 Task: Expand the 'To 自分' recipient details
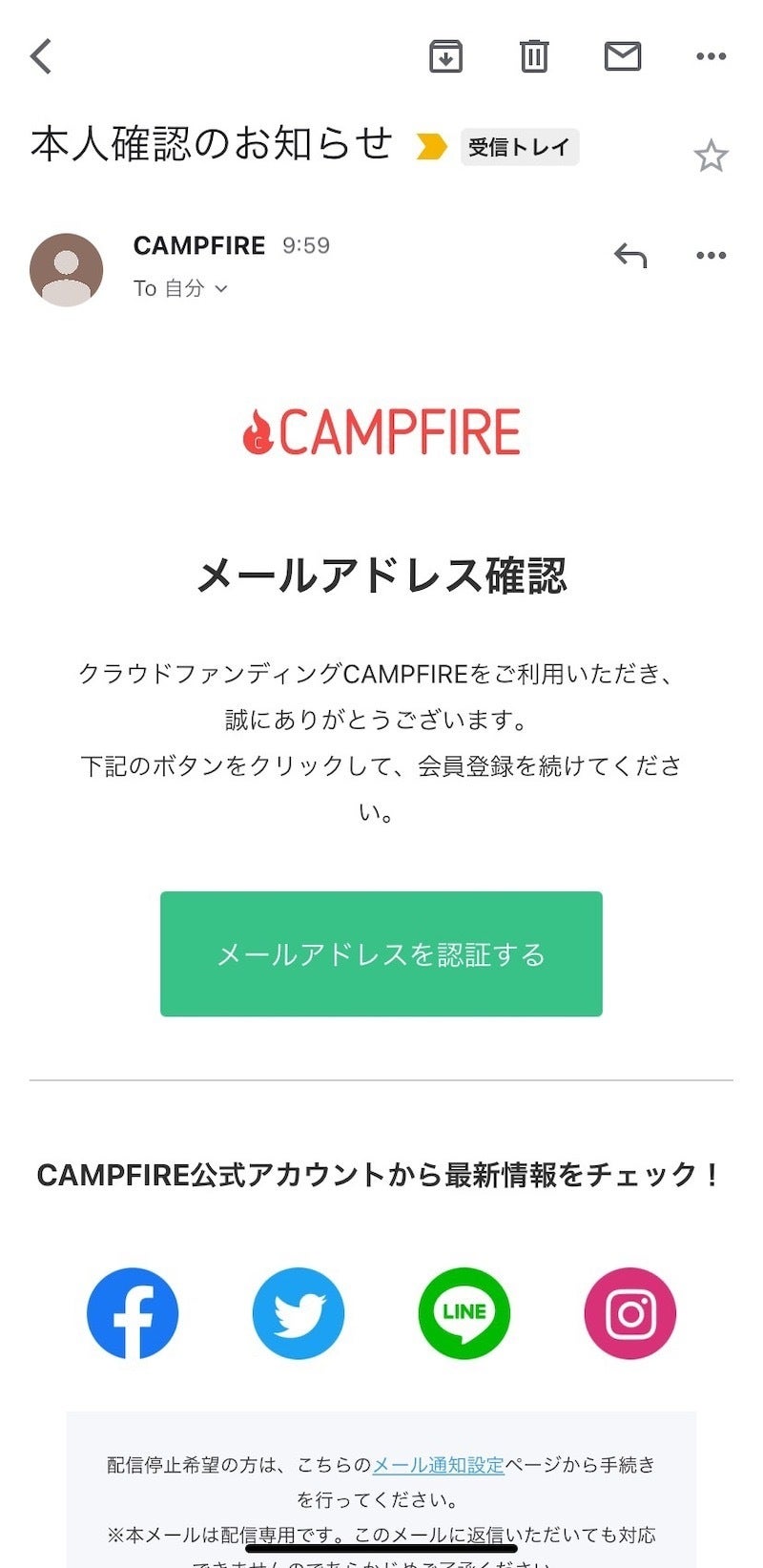(181, 288)
